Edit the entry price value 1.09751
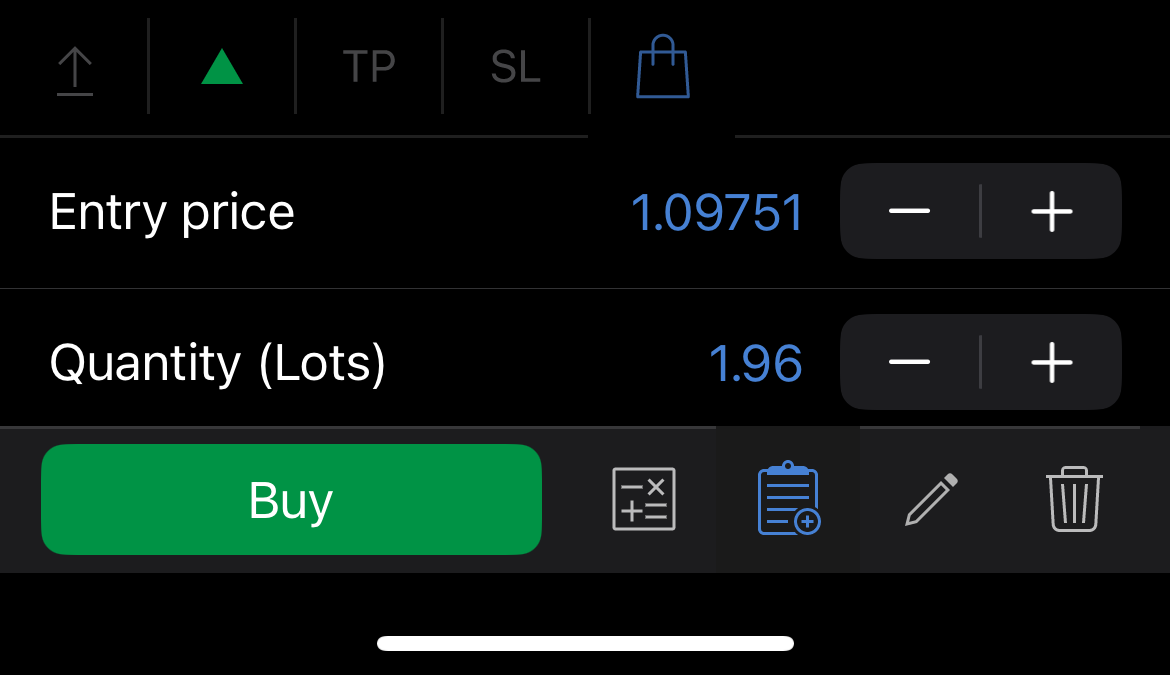The image size is (1170, 675). pos(717,213)
